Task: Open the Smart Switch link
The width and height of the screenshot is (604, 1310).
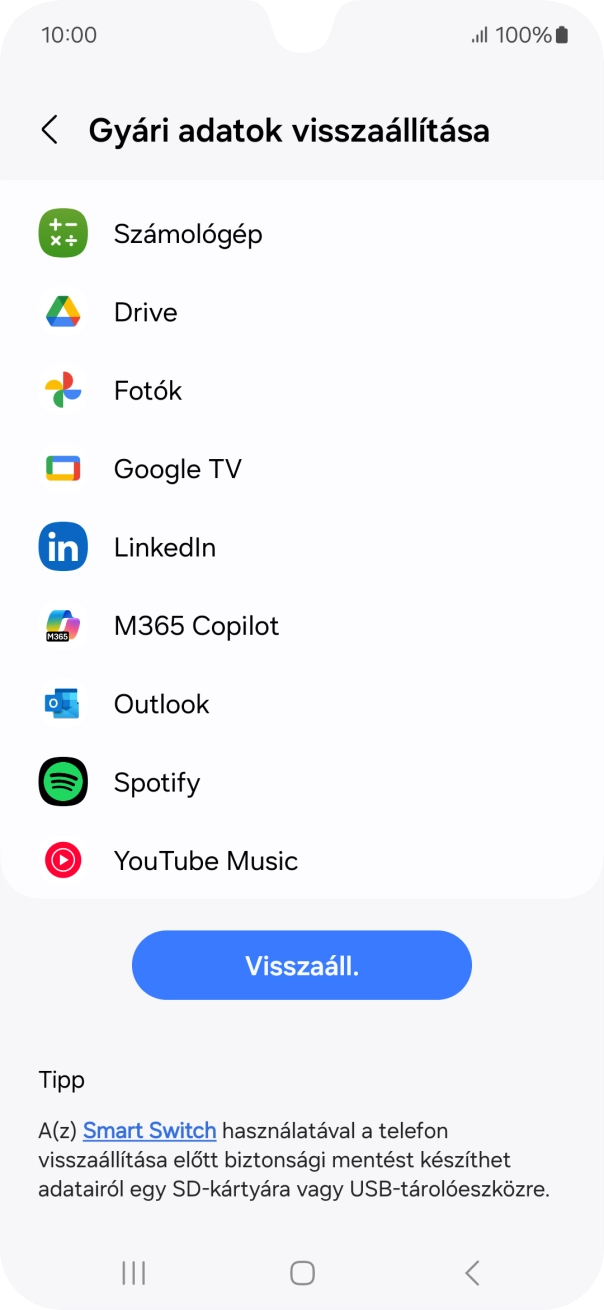Action: click(x=150, y=1131)
